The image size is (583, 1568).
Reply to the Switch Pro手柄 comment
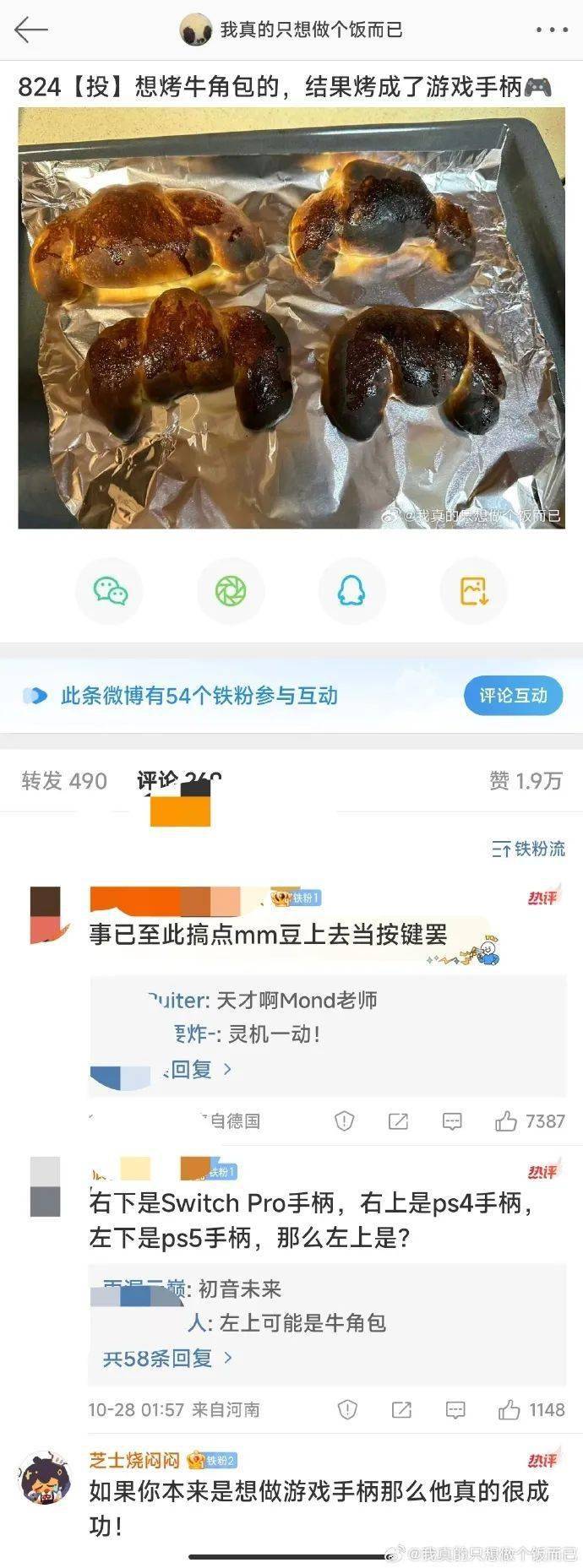[x=455, y=1409]
